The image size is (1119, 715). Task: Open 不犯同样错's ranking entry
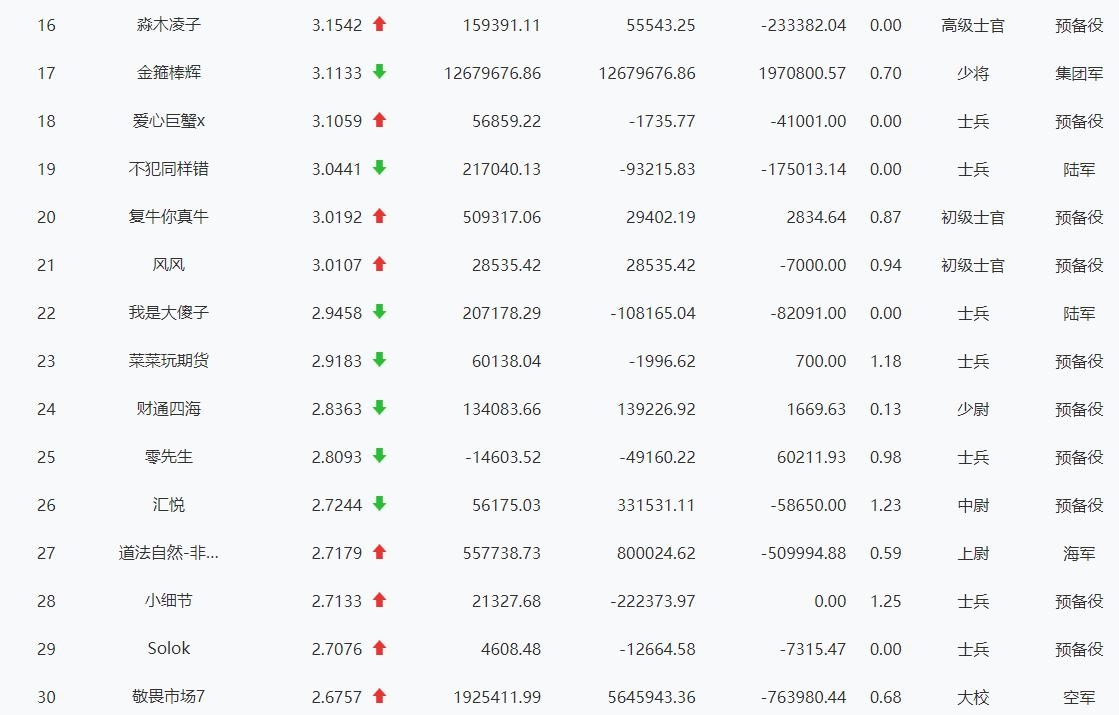click(x=168, y=169)
